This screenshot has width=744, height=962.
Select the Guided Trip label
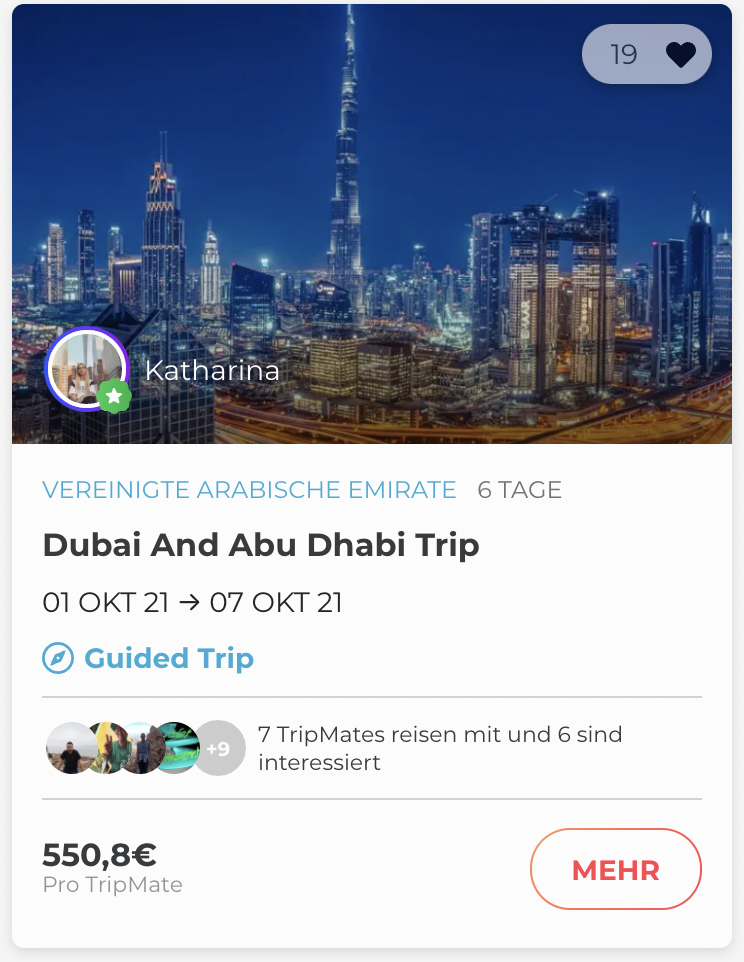click(x=168, y=658)
